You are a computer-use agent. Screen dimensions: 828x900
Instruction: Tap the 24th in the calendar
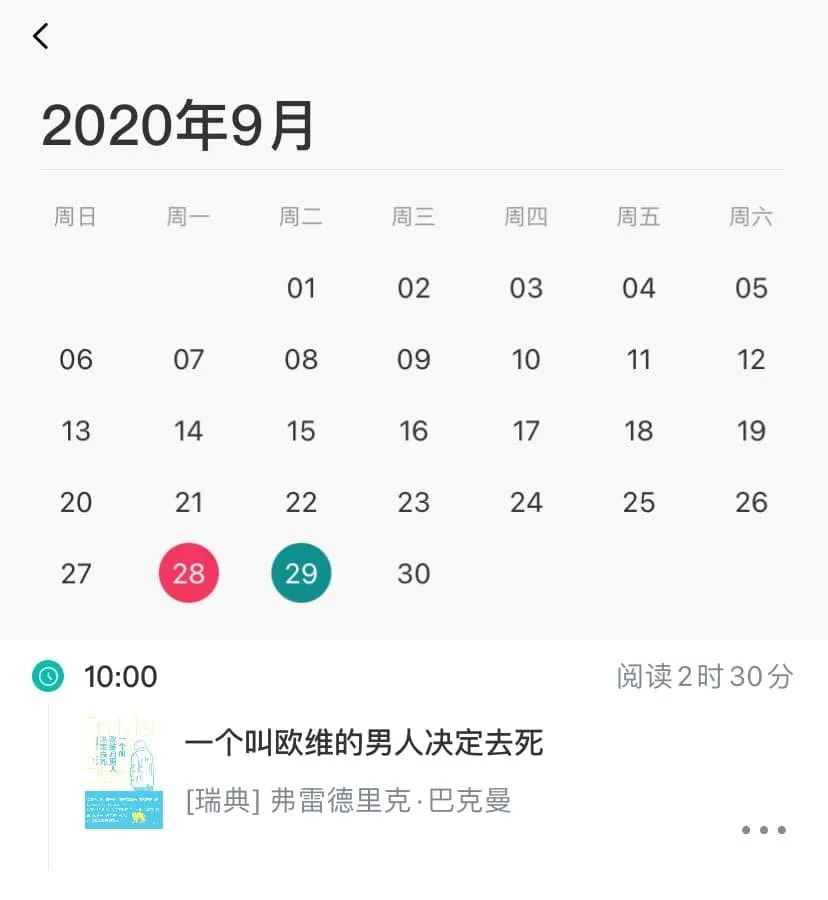coord(526,502)
